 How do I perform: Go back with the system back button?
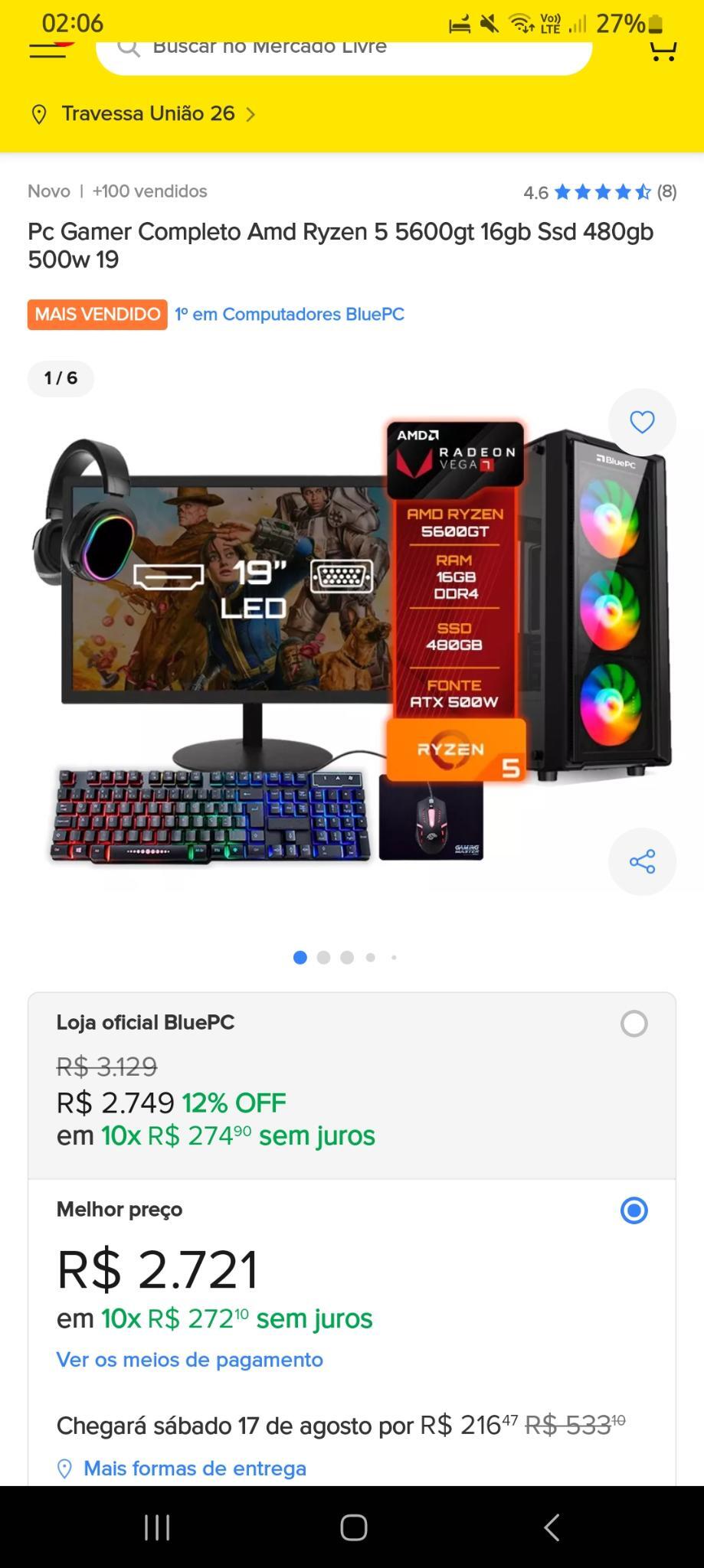(x=552, y=1527)
